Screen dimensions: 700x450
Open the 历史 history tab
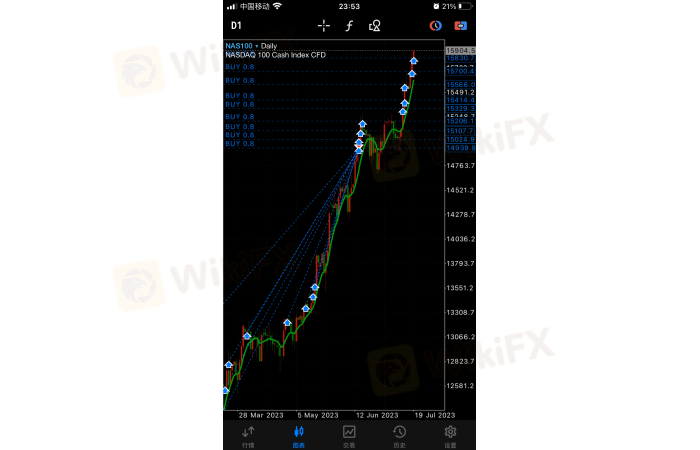399,435
